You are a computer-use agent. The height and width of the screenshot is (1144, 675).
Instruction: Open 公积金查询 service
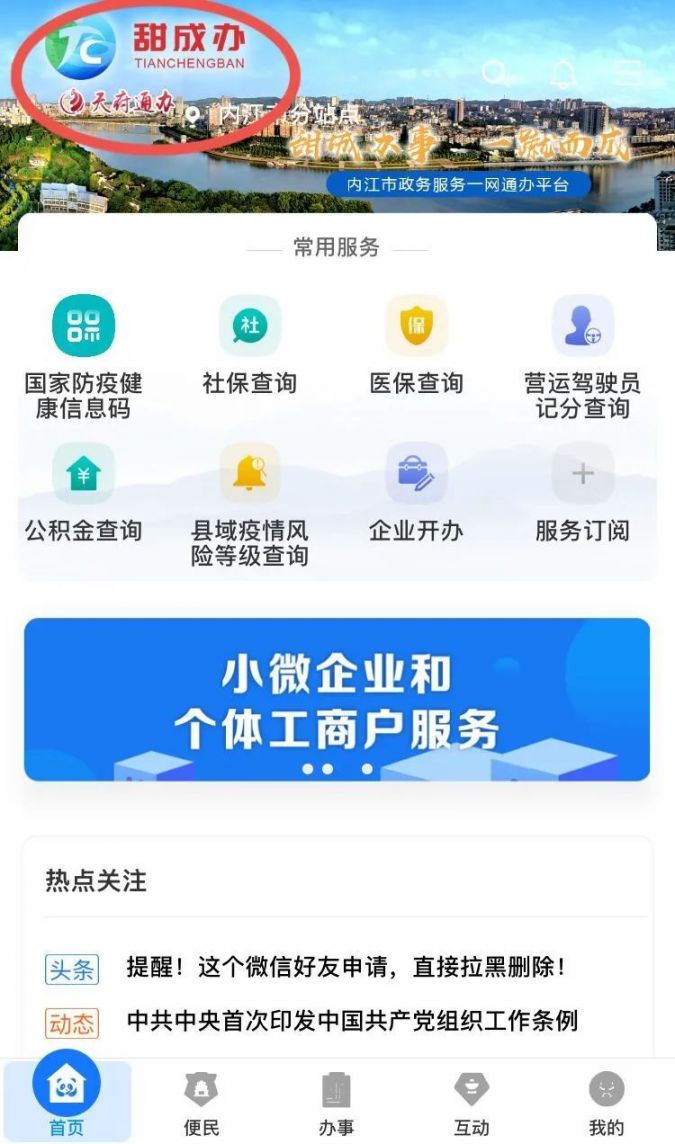click(84, 493)
